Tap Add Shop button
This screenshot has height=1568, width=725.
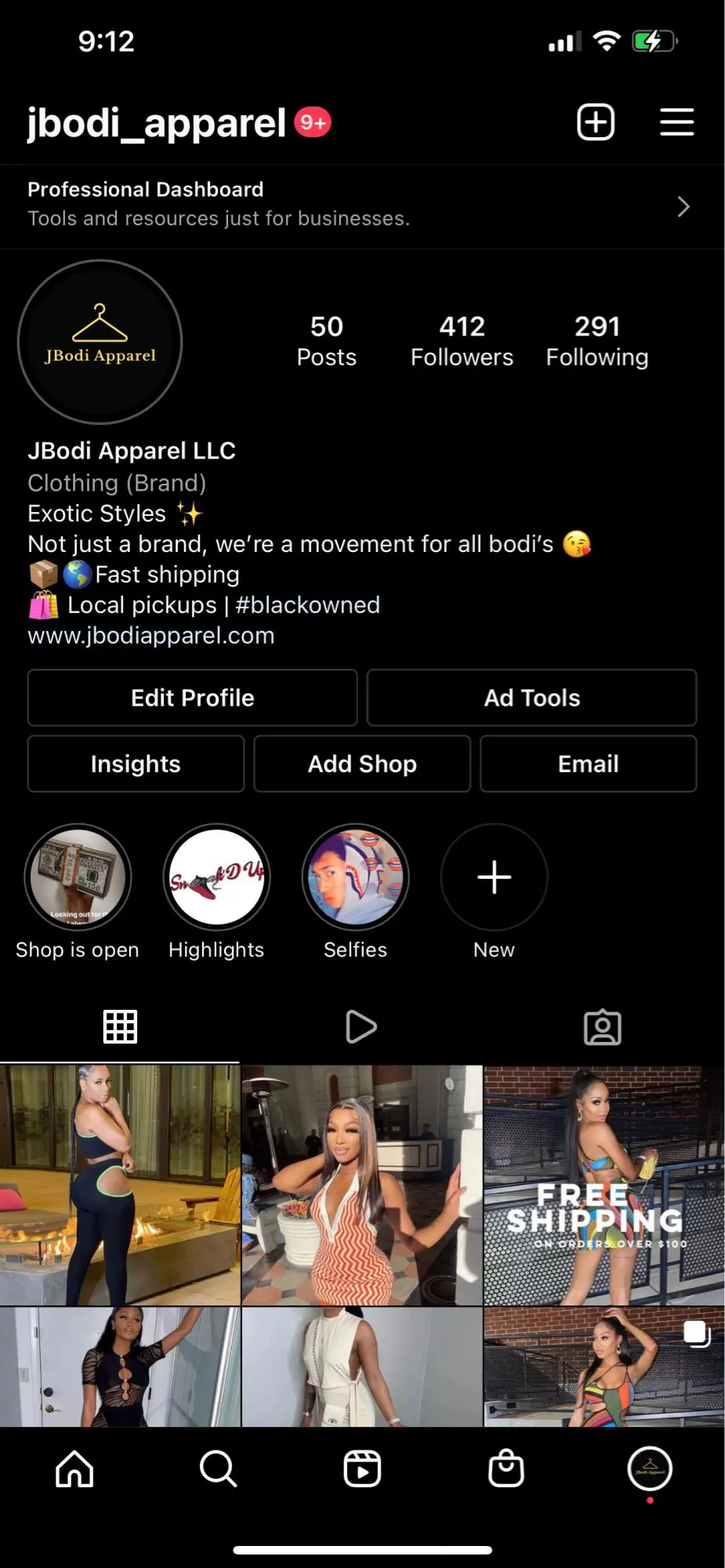click(362, 764)
